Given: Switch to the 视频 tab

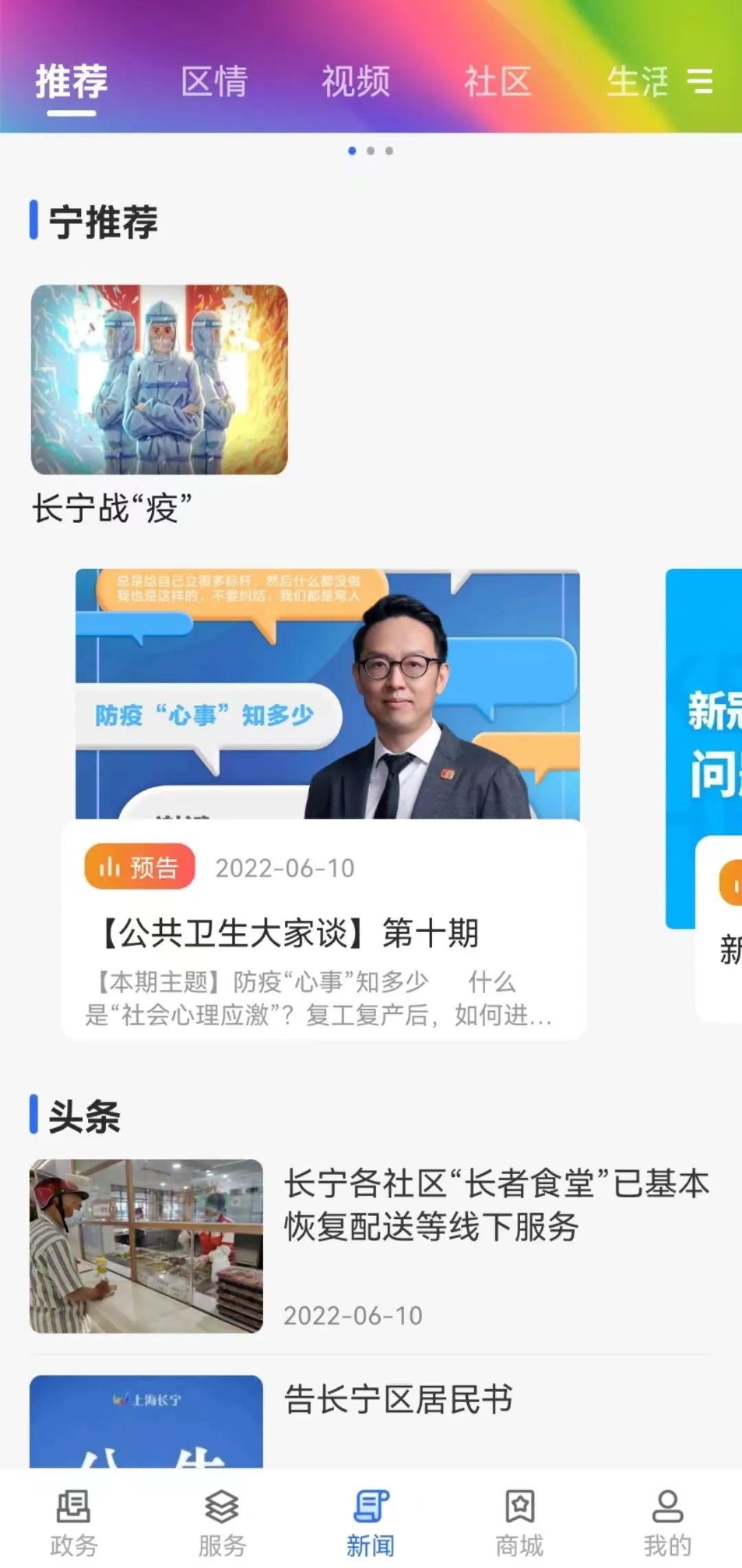Looking at the screenshot, I should [x=356, y=82].
